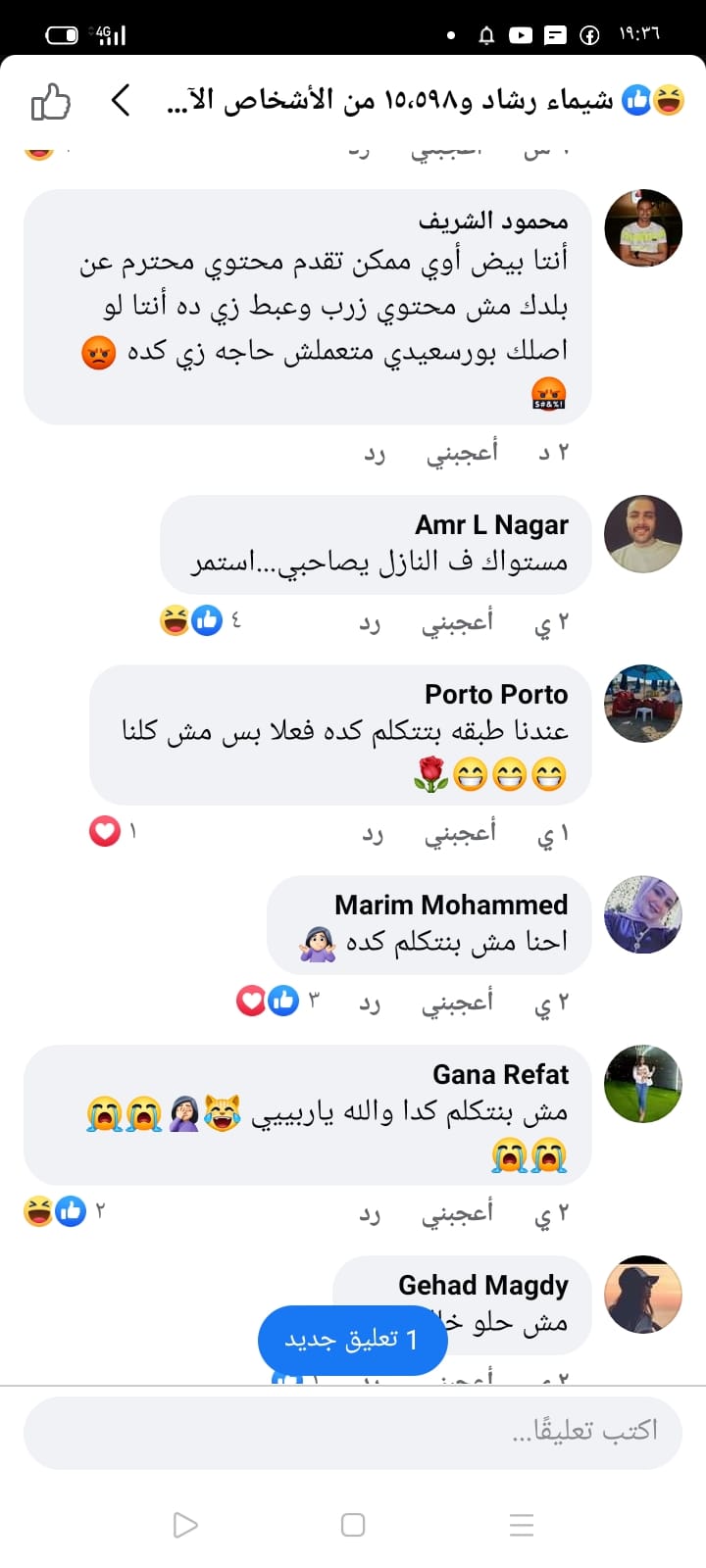Reply to Amr L Nagar's comment

click(x=370, y=624)
